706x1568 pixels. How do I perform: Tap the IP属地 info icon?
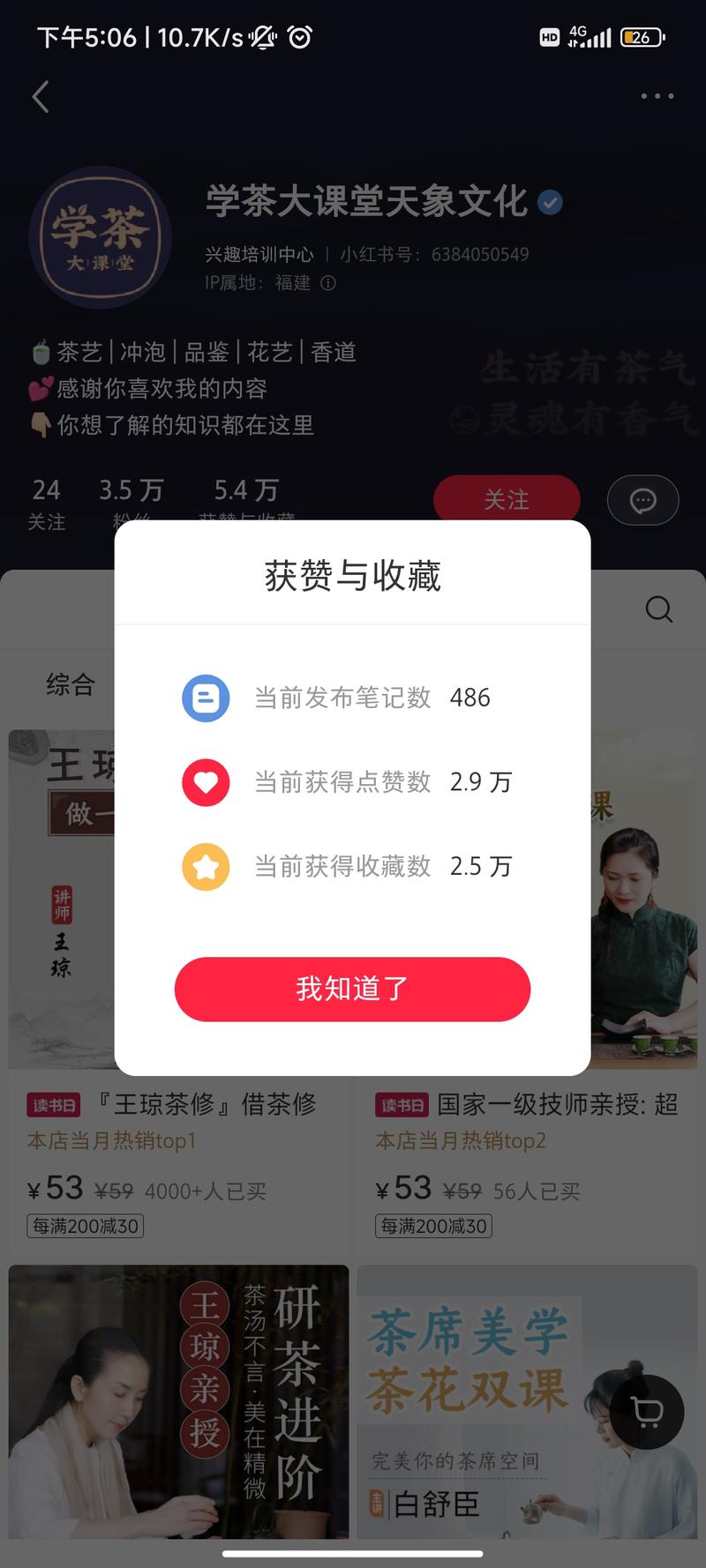328,283
